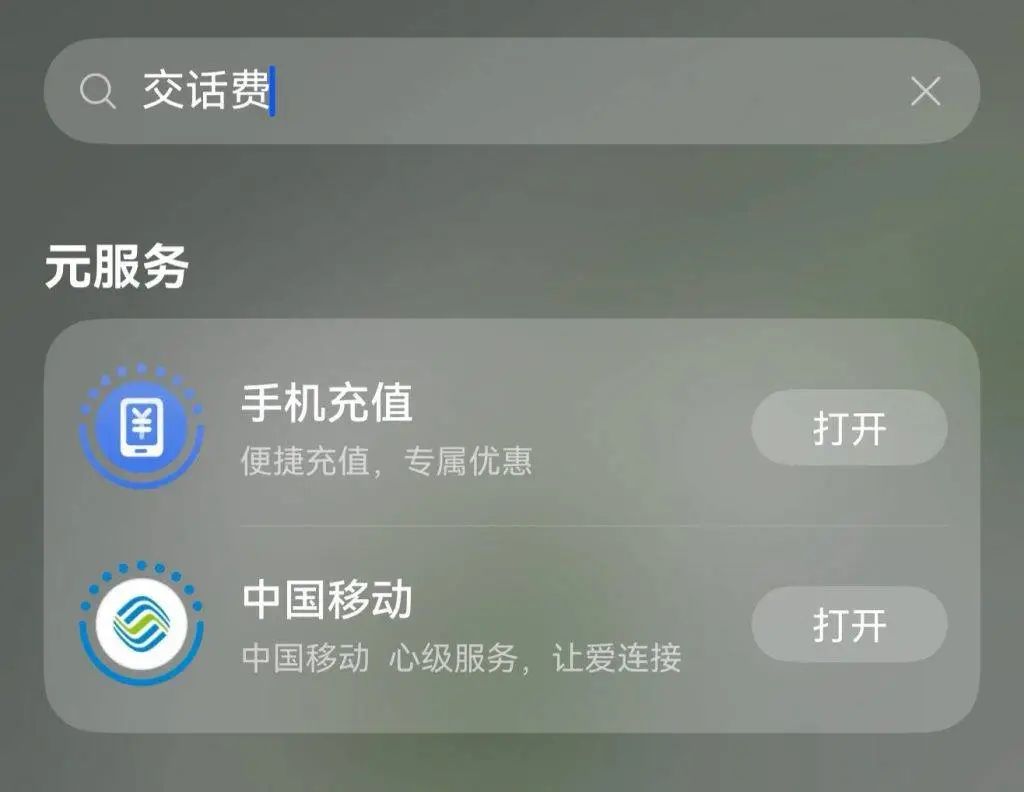1024x792 pixels.
Task: Clear the search text with the X
Action: (x=925, y=92)
